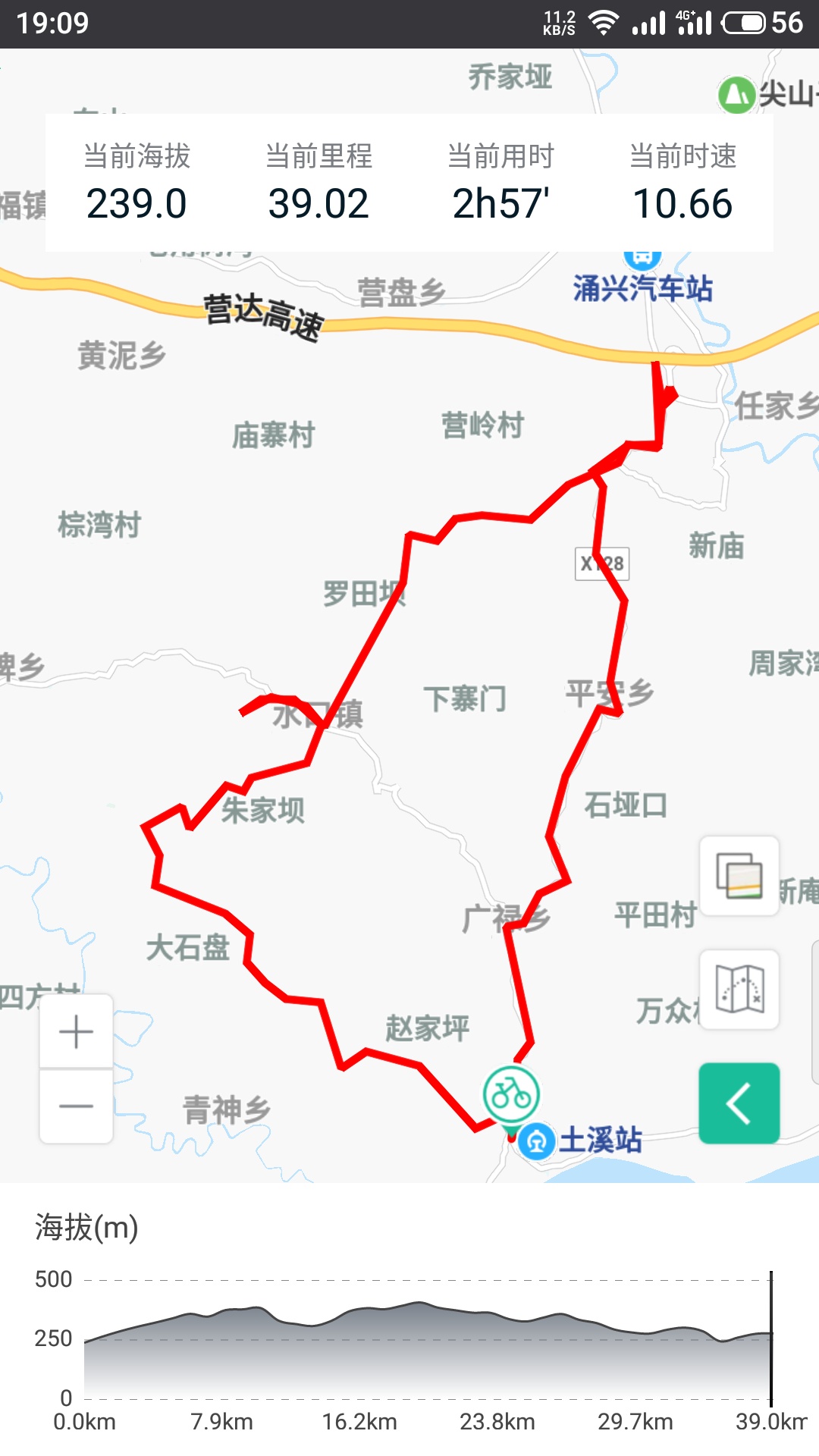Select the 涌兴汽车站 bus station marker
This screenshot has width=819, height=1456.
coord(642,259)
